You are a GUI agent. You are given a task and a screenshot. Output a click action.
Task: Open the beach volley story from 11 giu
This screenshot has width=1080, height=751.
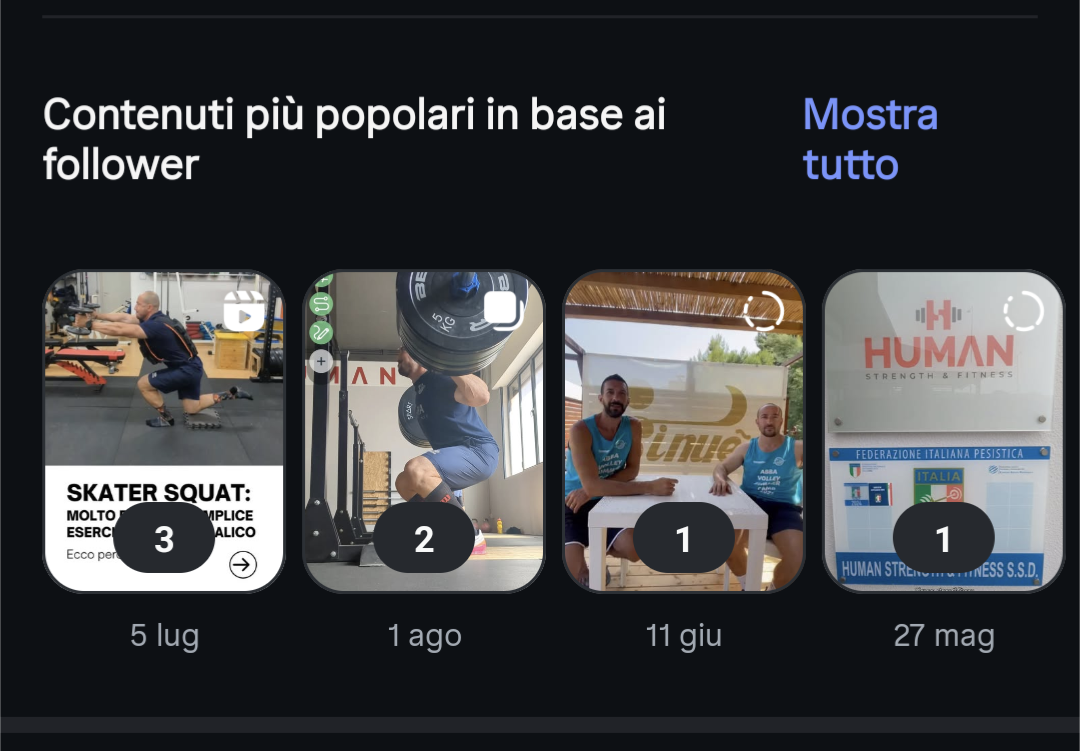[x=683, y=430]
